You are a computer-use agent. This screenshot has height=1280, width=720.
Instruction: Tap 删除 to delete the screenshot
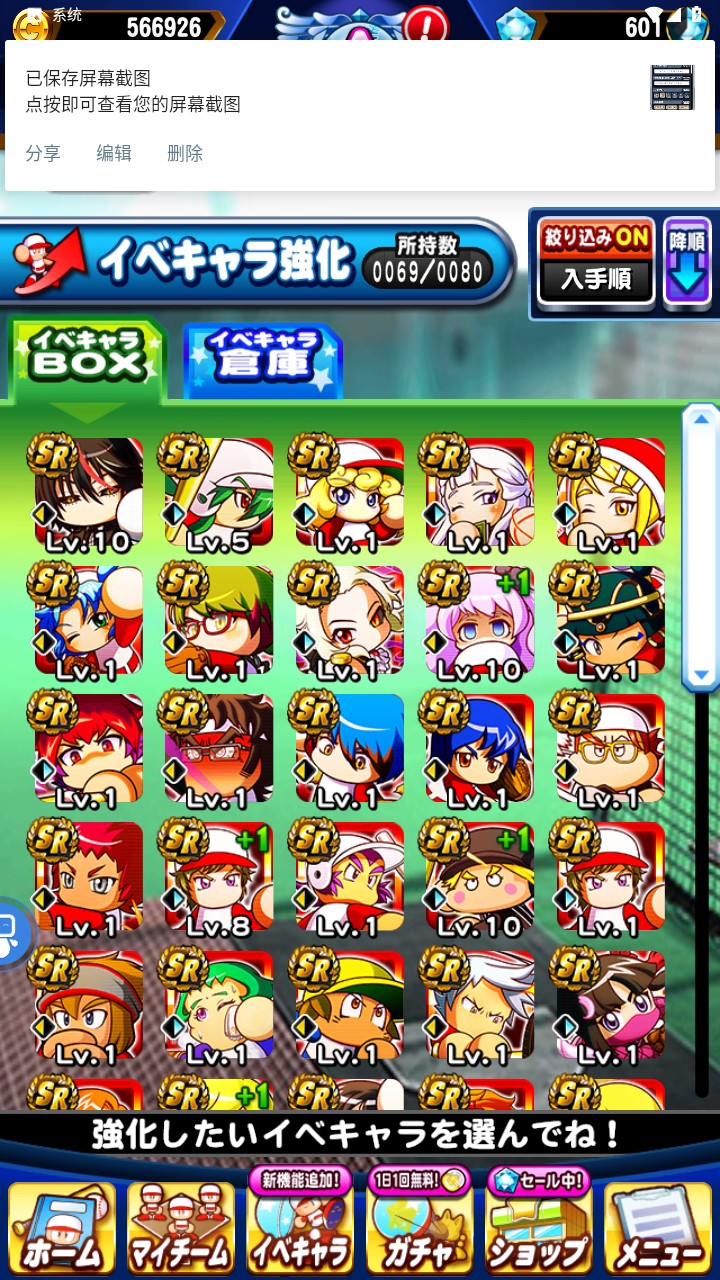(x=185, y=153)
